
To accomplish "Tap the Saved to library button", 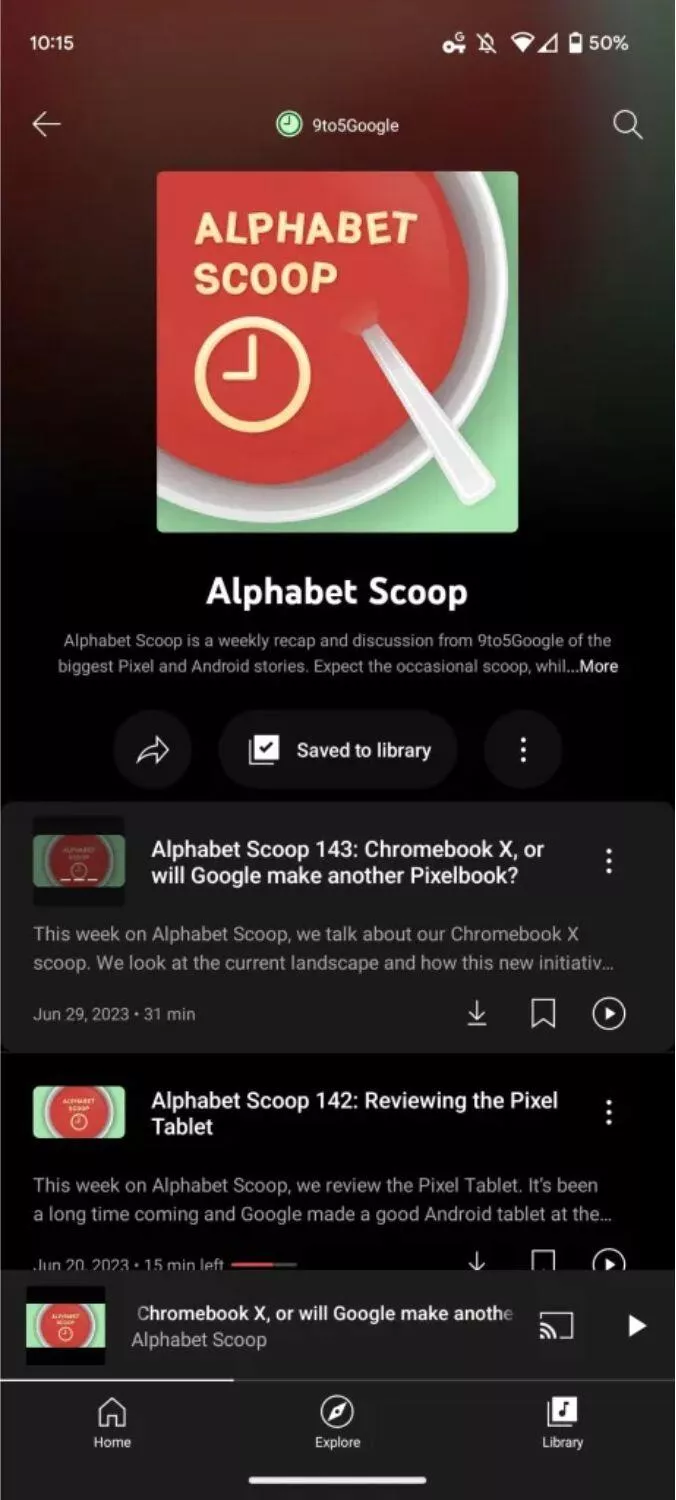I will (338, 750).
